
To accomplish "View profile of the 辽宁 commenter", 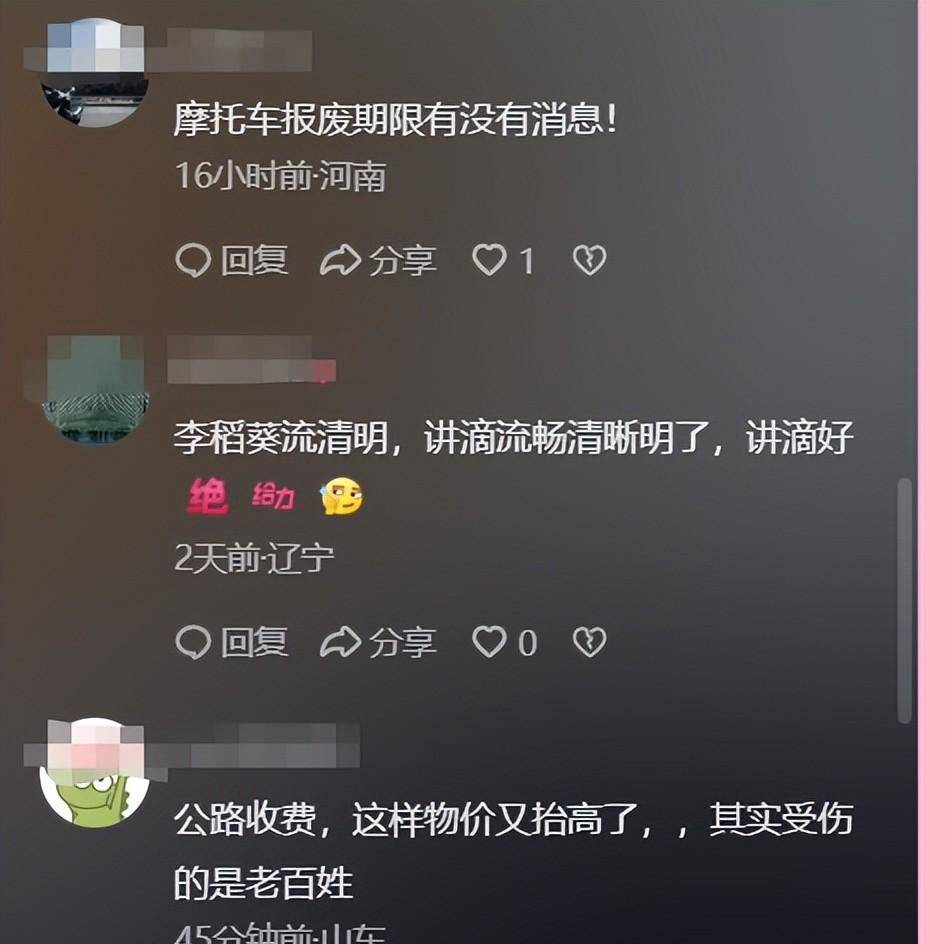I will (95, 390).
